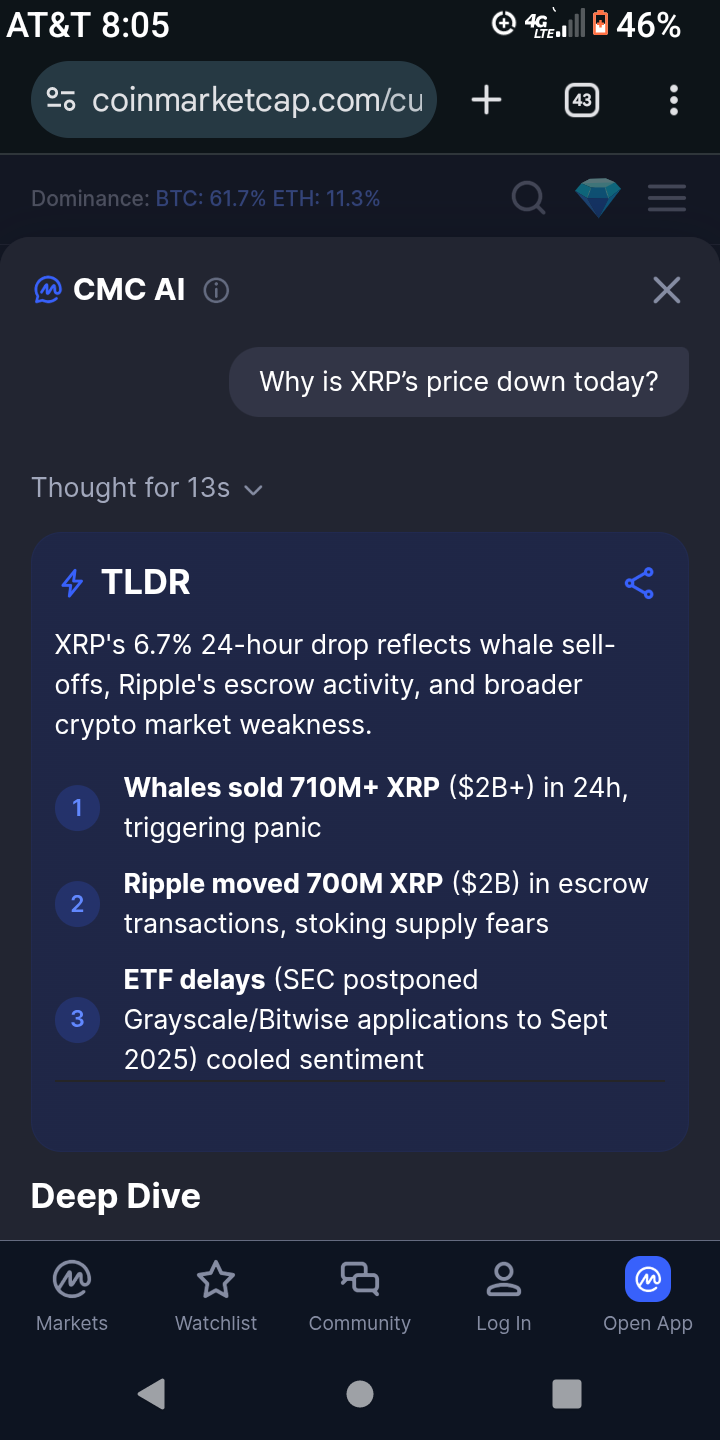Select Log In at the bottom
Image resolution: width=720 pixels, height=1440 pixels.
[x=504, y=1296]
